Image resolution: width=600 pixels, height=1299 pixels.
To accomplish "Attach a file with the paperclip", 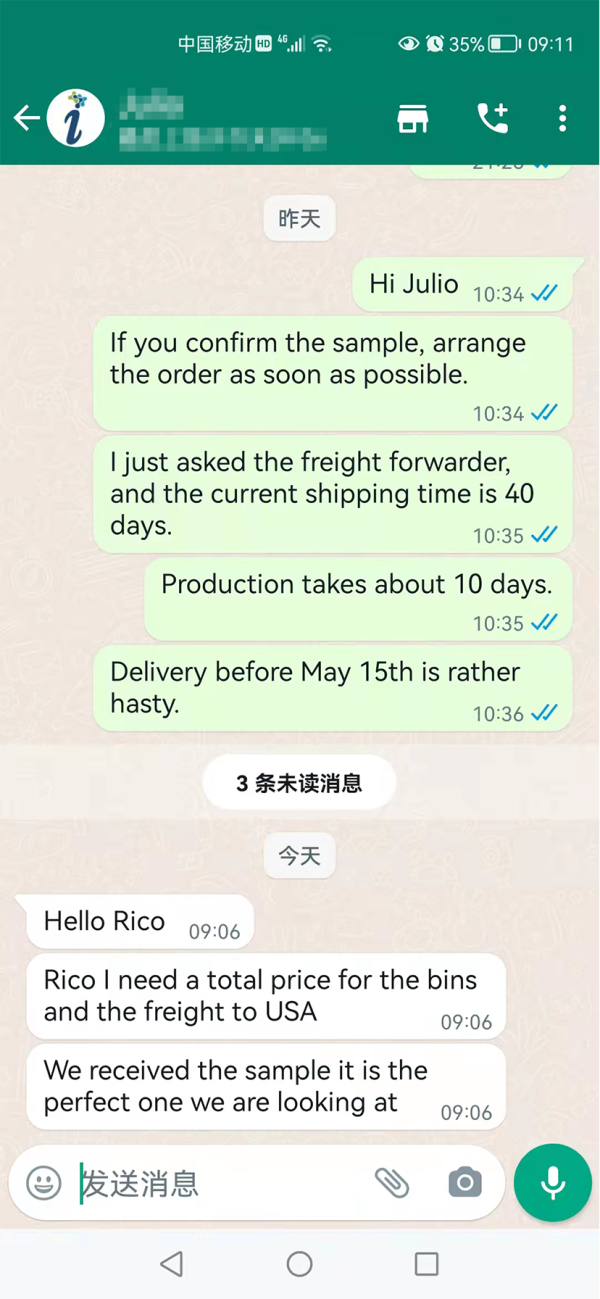I will [392, 1183].
